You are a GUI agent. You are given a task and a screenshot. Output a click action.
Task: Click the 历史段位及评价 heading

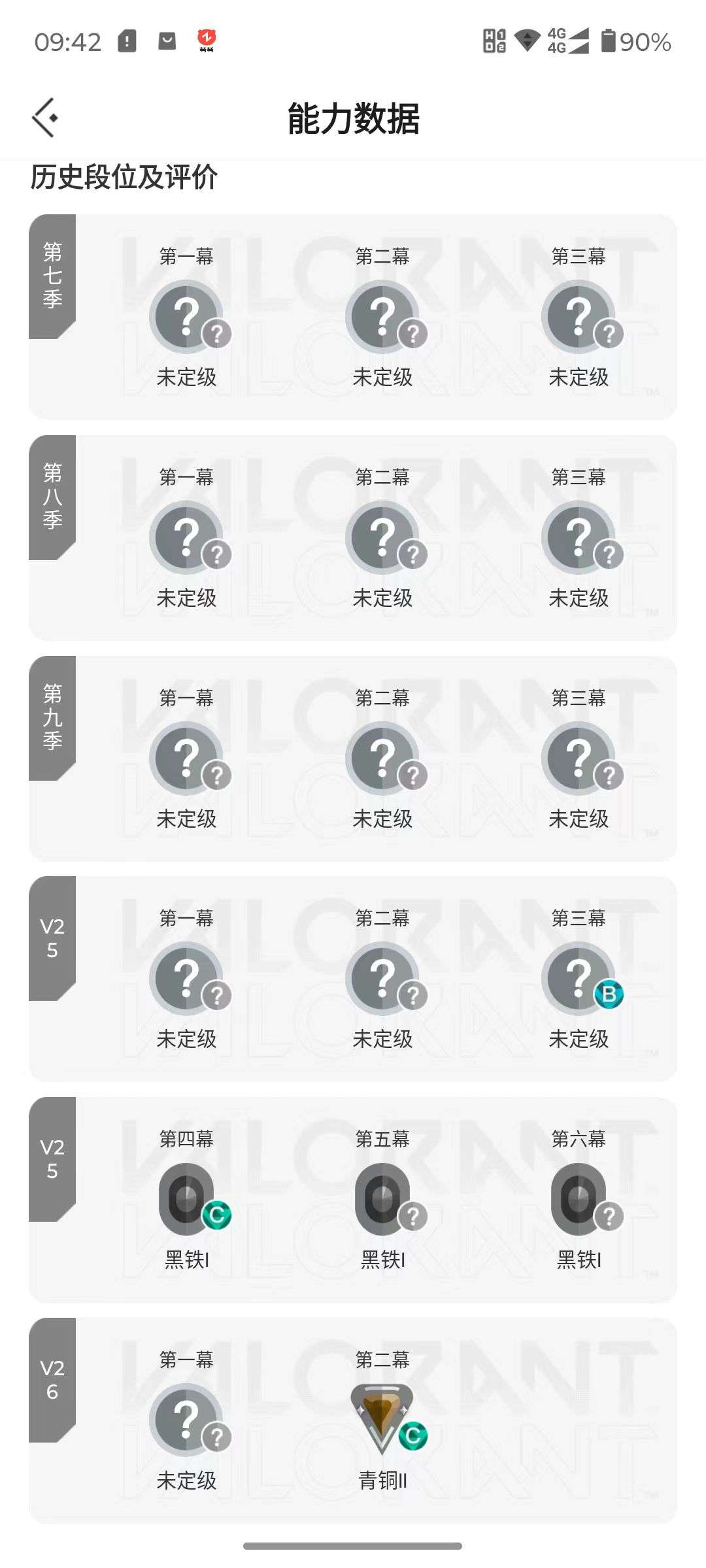(124, 176)
